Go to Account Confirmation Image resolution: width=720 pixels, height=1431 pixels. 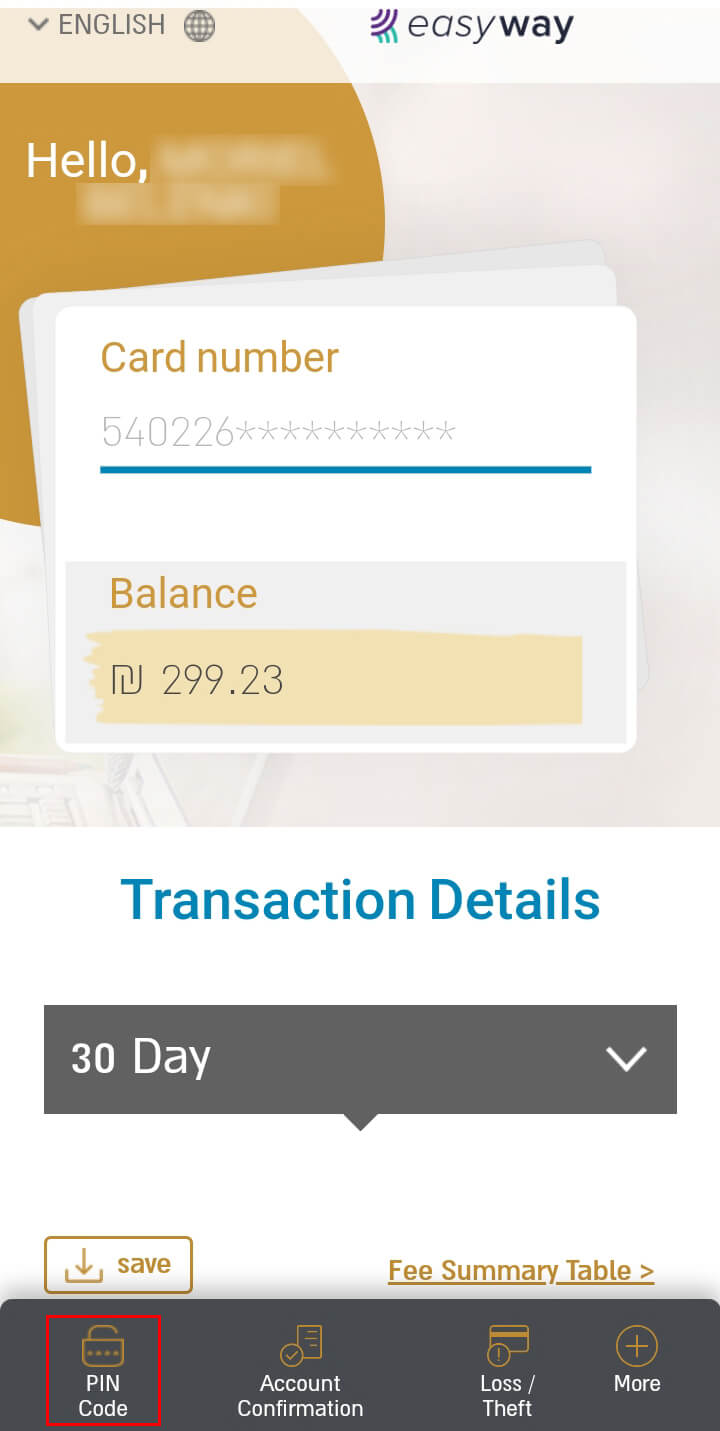[300, 1370]
